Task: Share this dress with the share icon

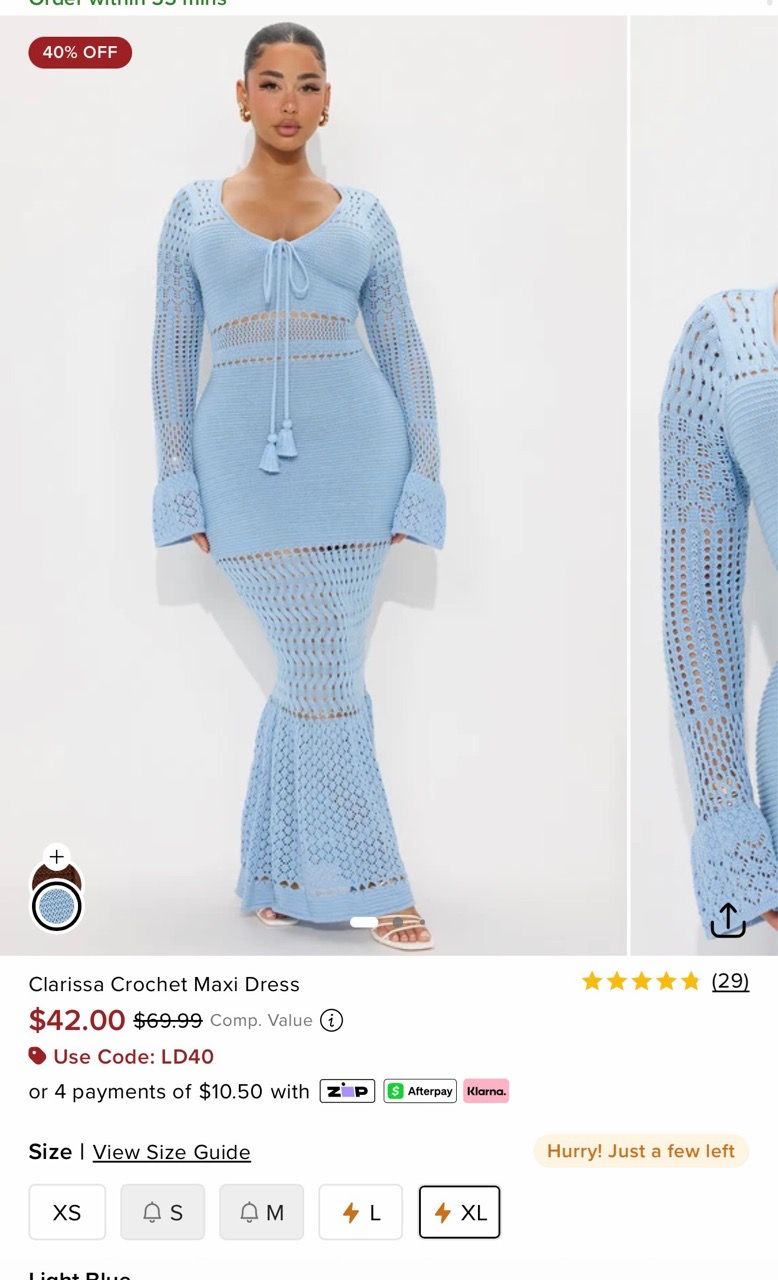Action: 728,920
